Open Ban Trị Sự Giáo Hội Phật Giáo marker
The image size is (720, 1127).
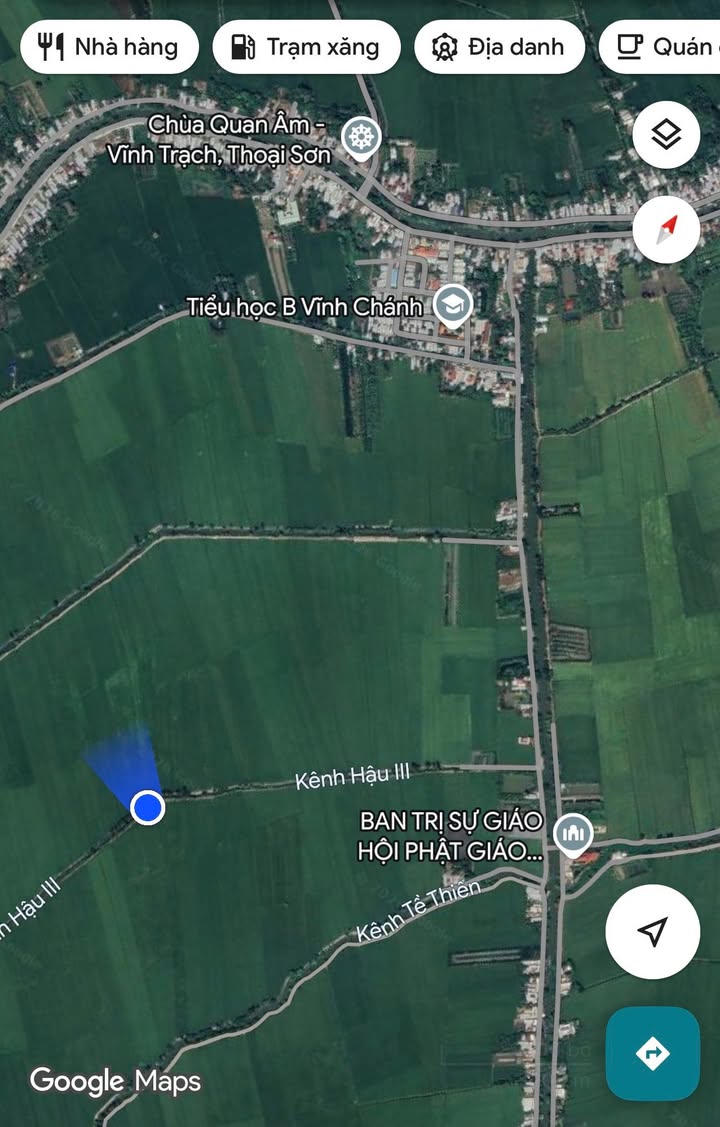[x=573, y=833]
